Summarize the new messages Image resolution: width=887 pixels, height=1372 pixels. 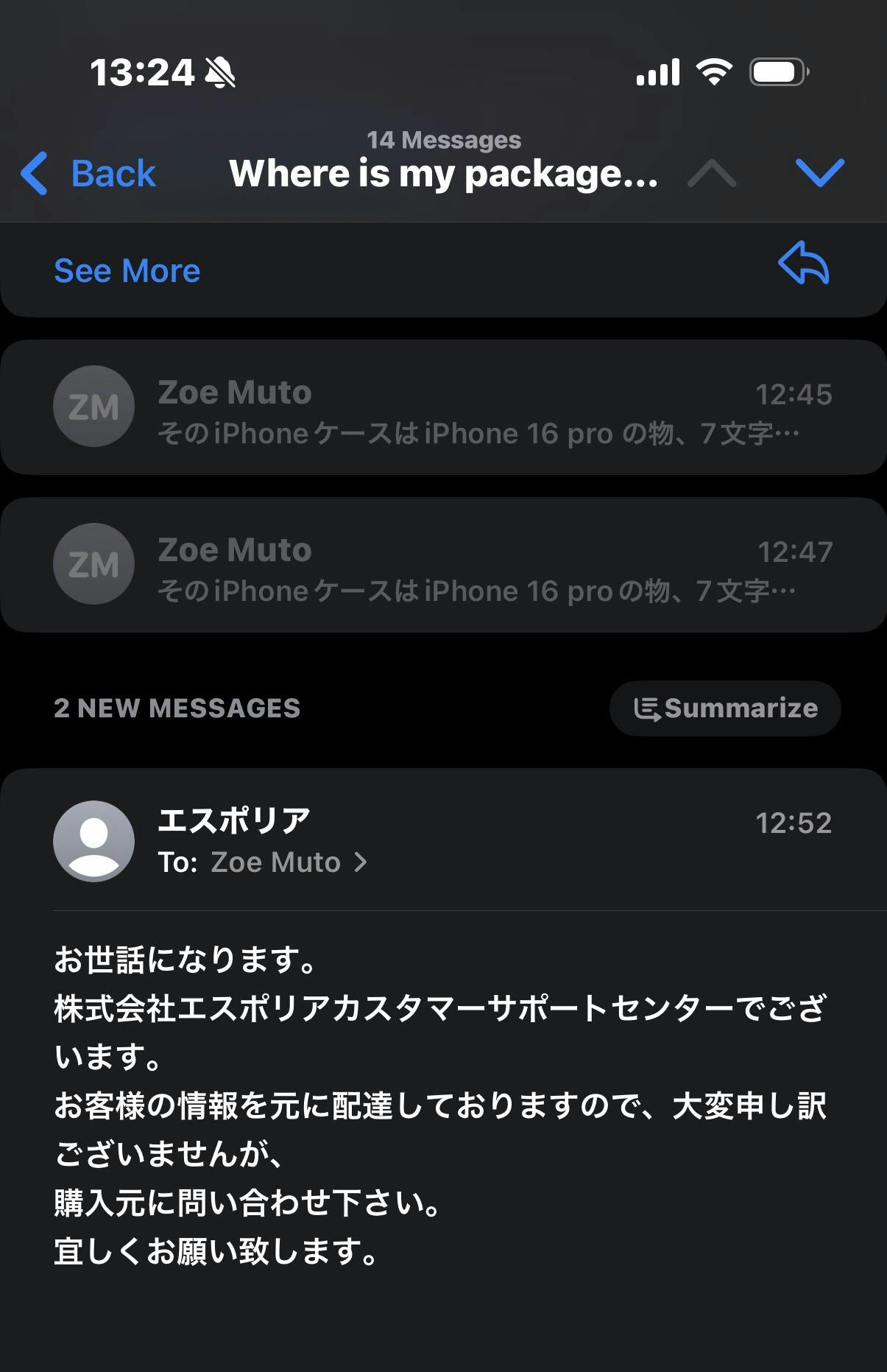coord(725,708)
